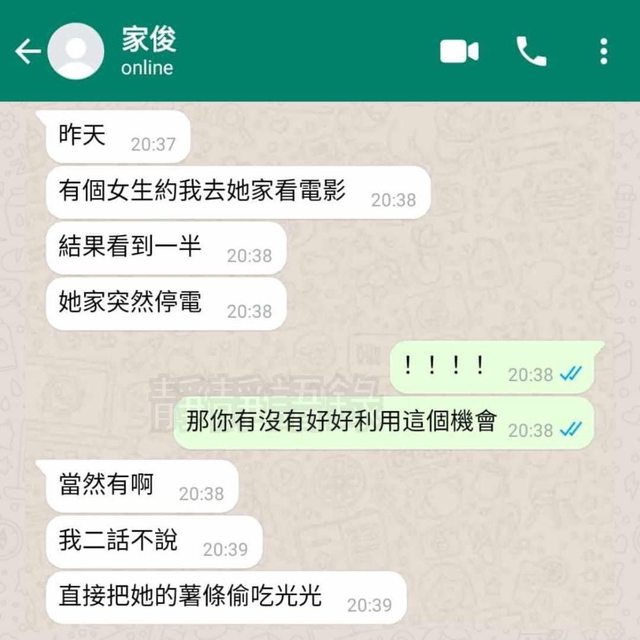This screenshot has height=640, width=640.
Task: Open the overflow menu
Action: [604, 51]
